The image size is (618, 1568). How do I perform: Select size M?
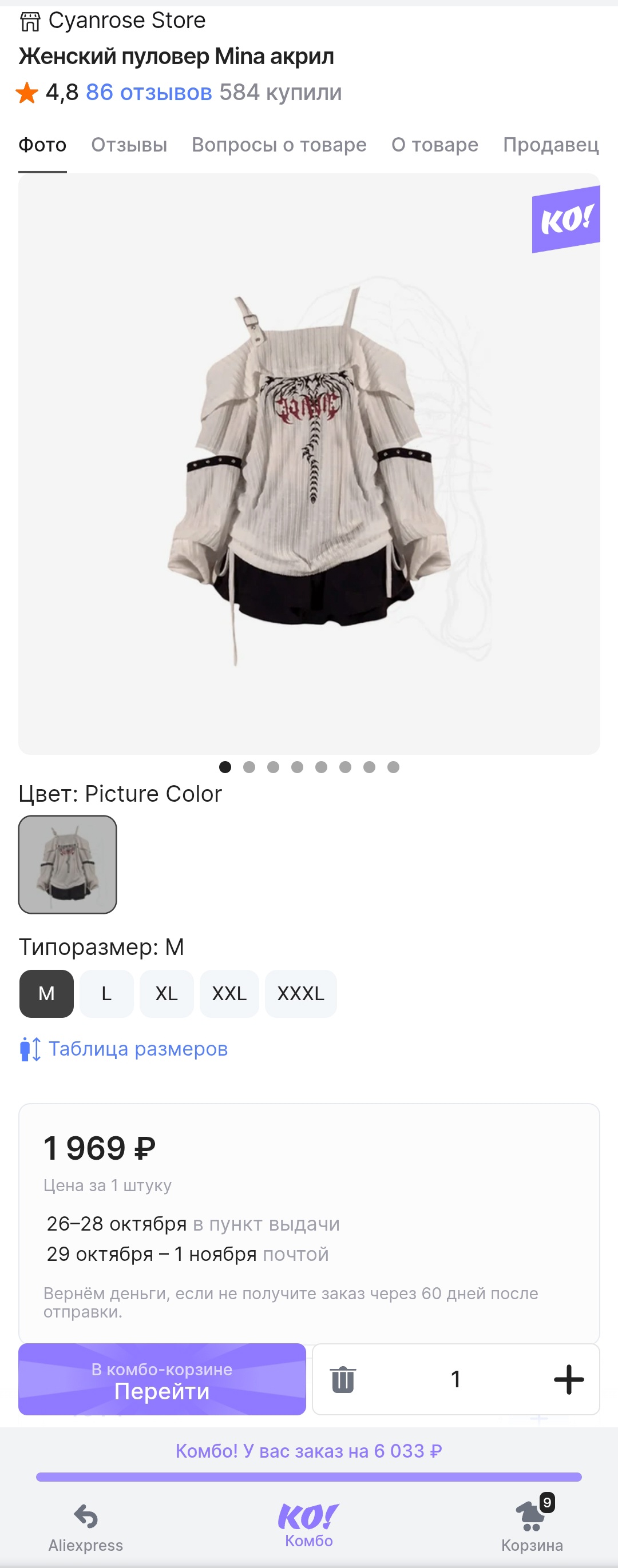click(x=47, y=993)
